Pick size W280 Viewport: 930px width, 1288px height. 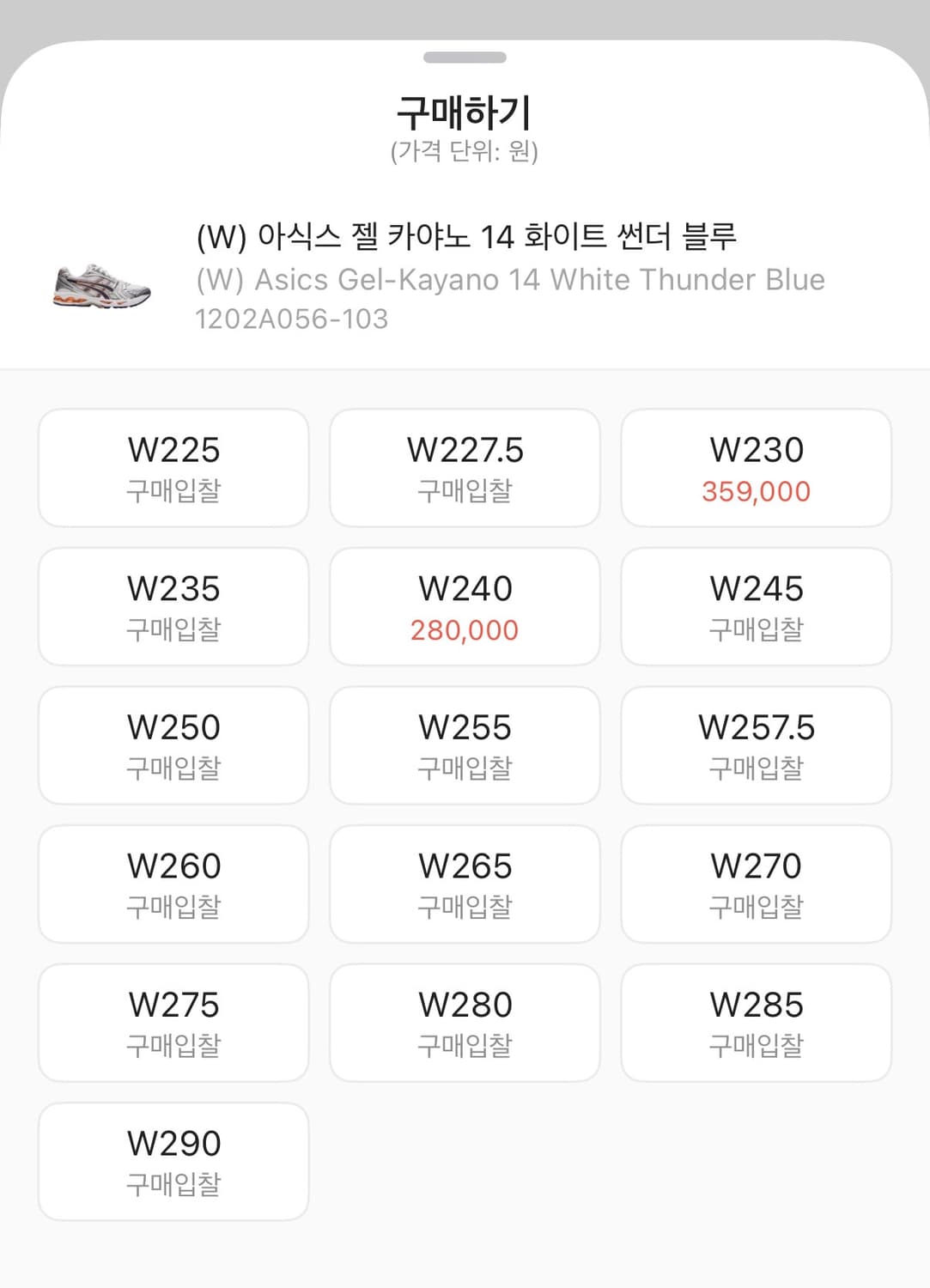coord(465,1022)
